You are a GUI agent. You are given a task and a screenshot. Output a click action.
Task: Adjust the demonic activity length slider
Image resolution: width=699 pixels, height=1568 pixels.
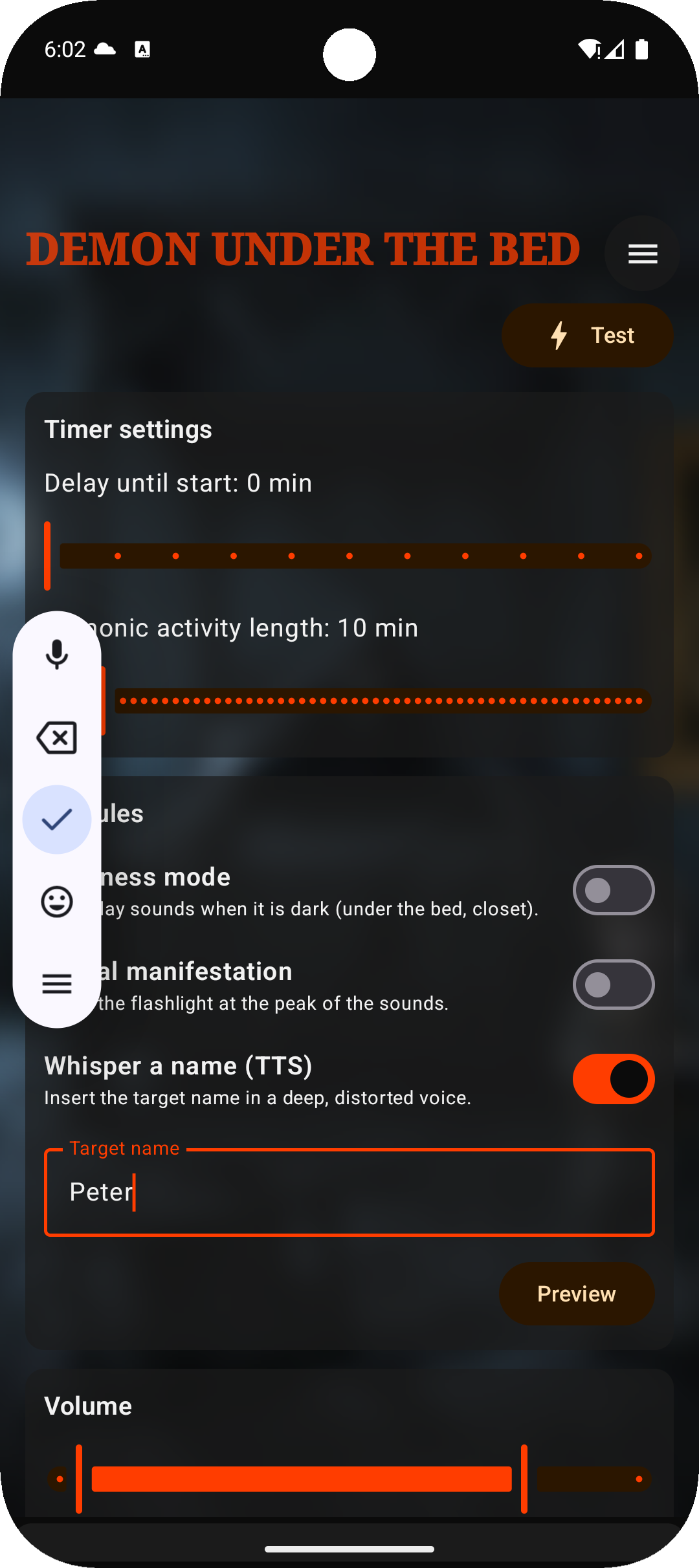coord(382,701)
